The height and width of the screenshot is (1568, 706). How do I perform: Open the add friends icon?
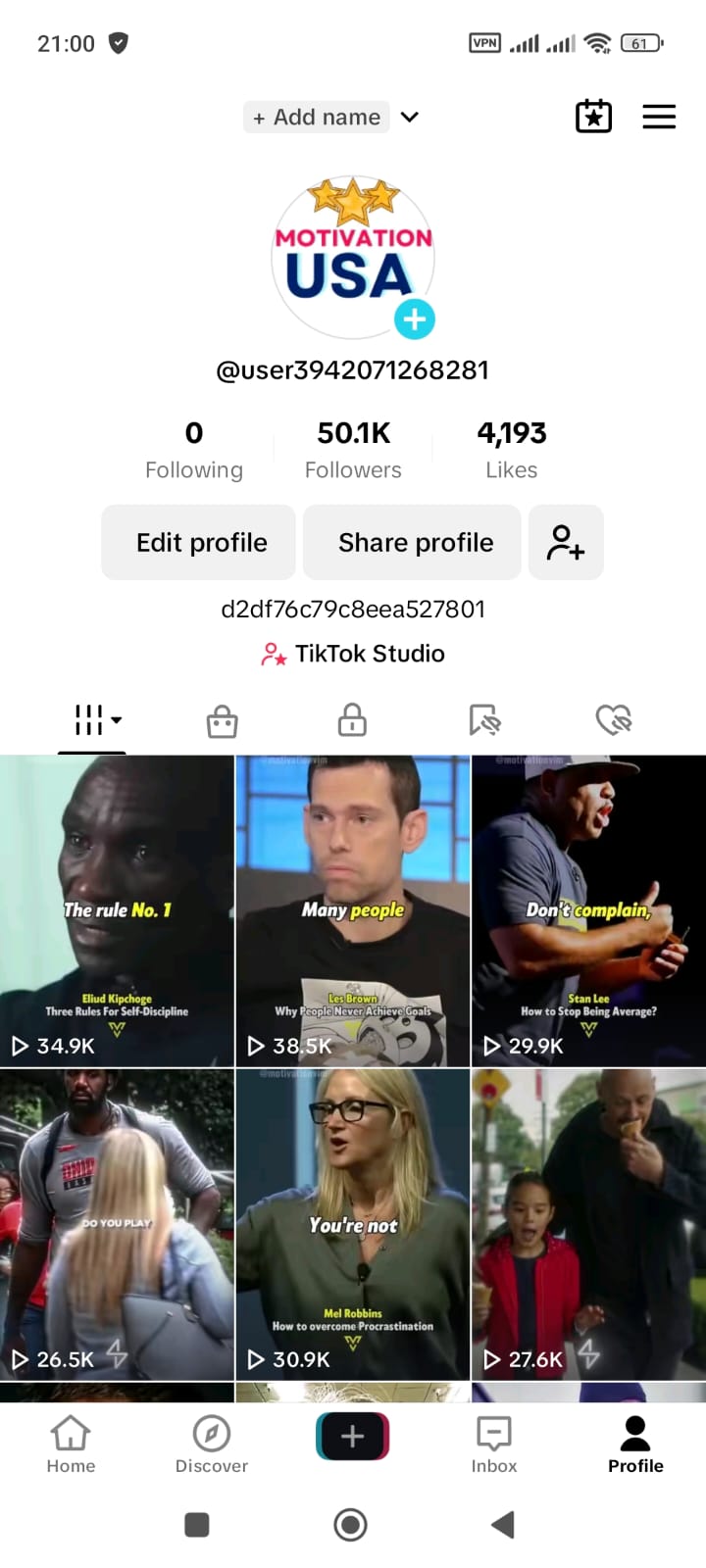(566, 543)
